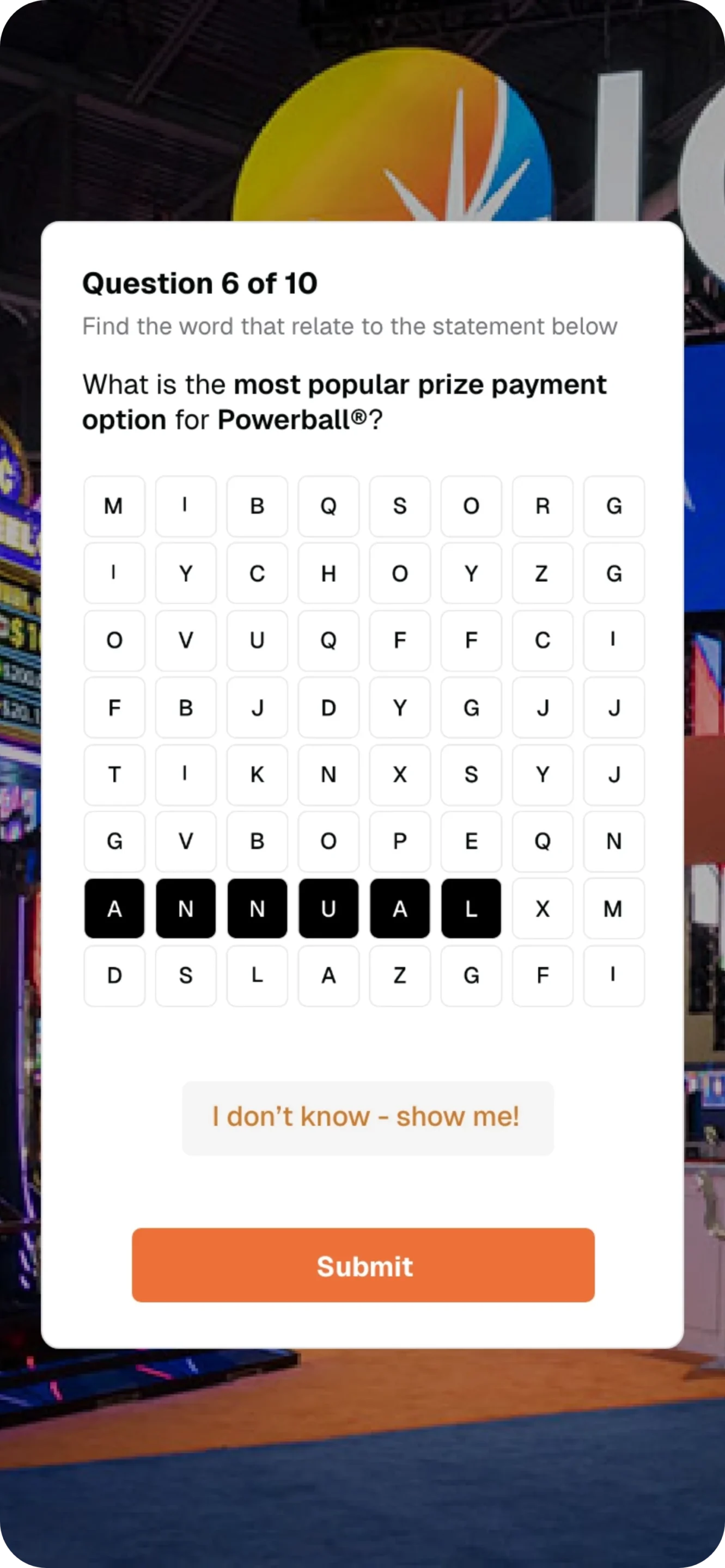The height and width of the screenshot is (1568, 725).
Task: Select the letter H tile
Action: (x=328, y=573)
